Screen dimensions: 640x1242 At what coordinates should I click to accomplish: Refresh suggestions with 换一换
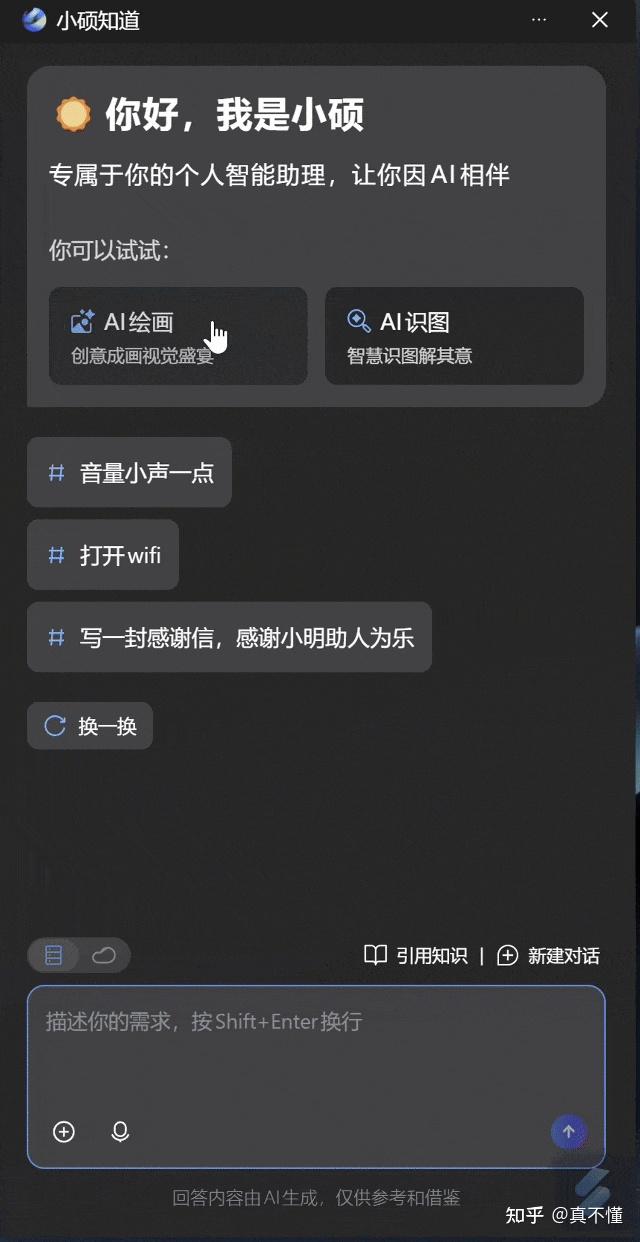[x=90, y=726]
